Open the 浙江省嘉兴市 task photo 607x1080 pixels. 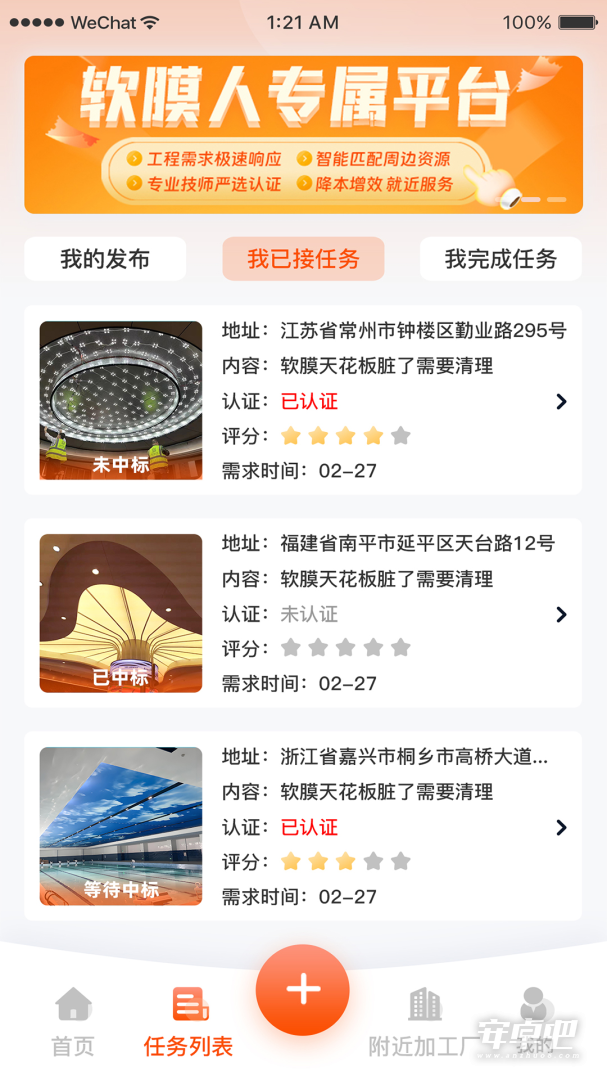(121, 826)
